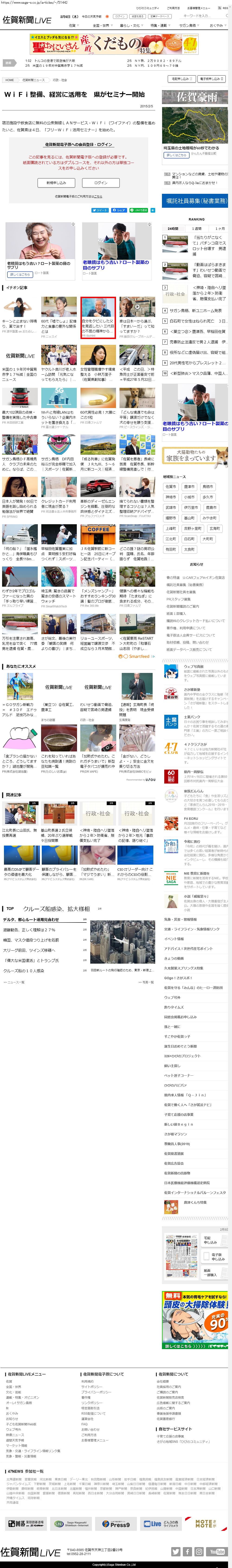
Task: Open the 嘱託社員募集(秘書業務) banner
Action: [195, 201]
